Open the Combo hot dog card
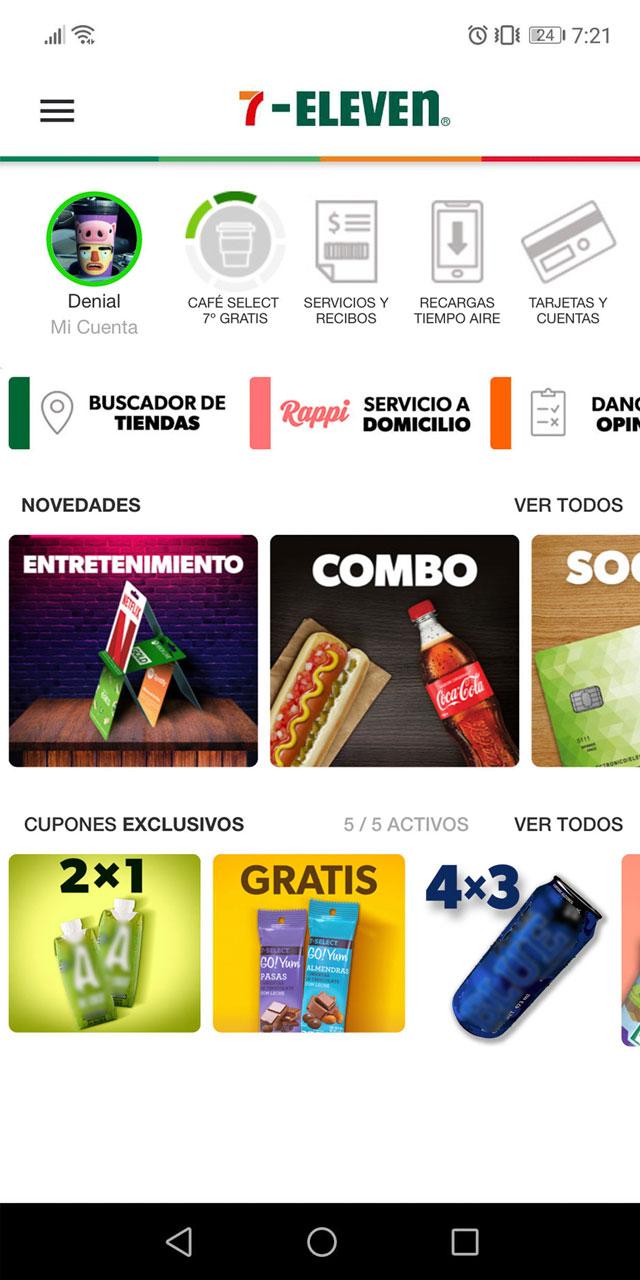Viewport: 640px width, 1280px height. coord(394,651)
